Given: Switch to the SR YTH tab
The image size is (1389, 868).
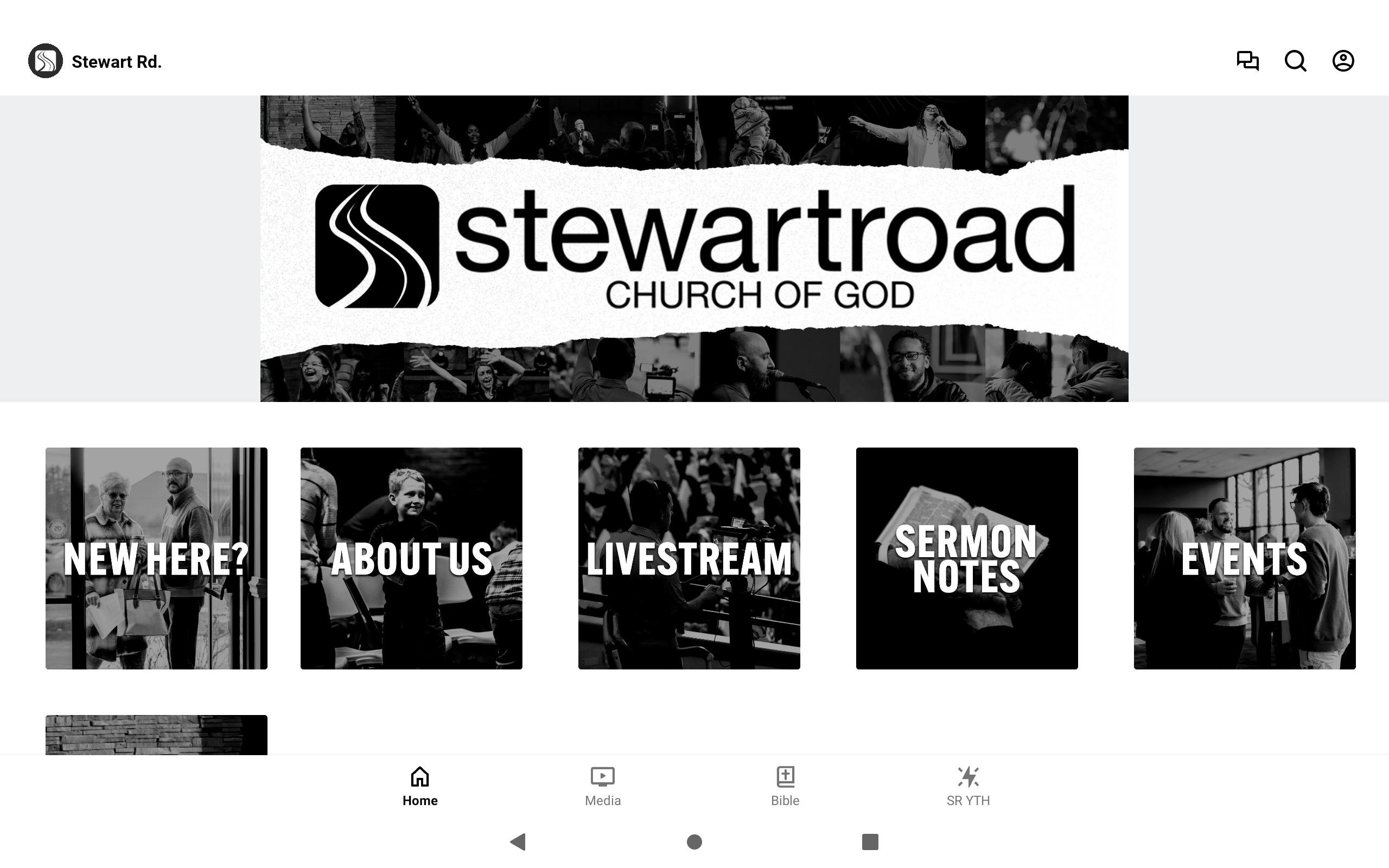Looking at the screenshot, I should [x=968, y=786].
